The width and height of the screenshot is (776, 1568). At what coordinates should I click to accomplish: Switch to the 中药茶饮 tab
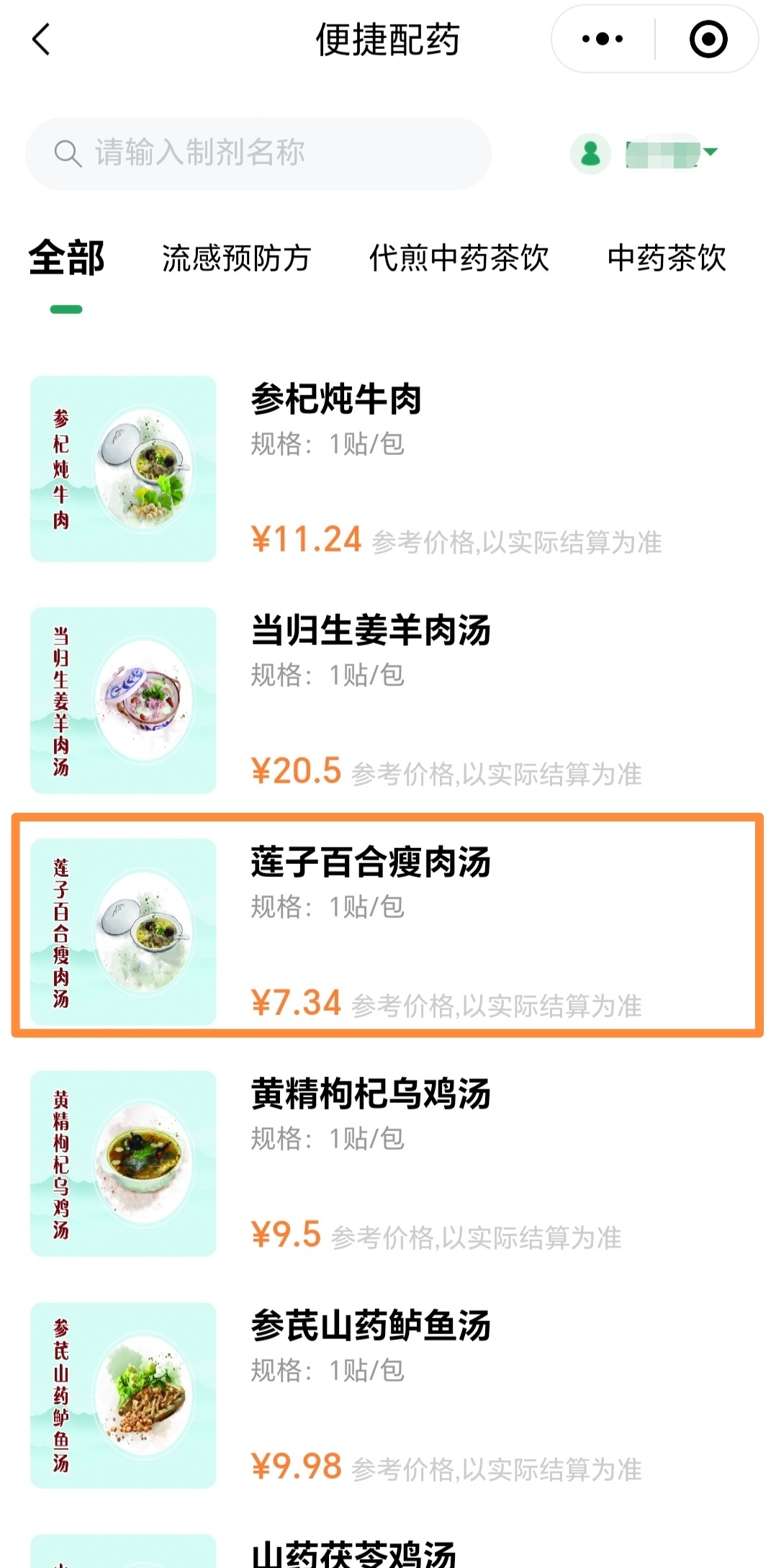click(667, 258)
